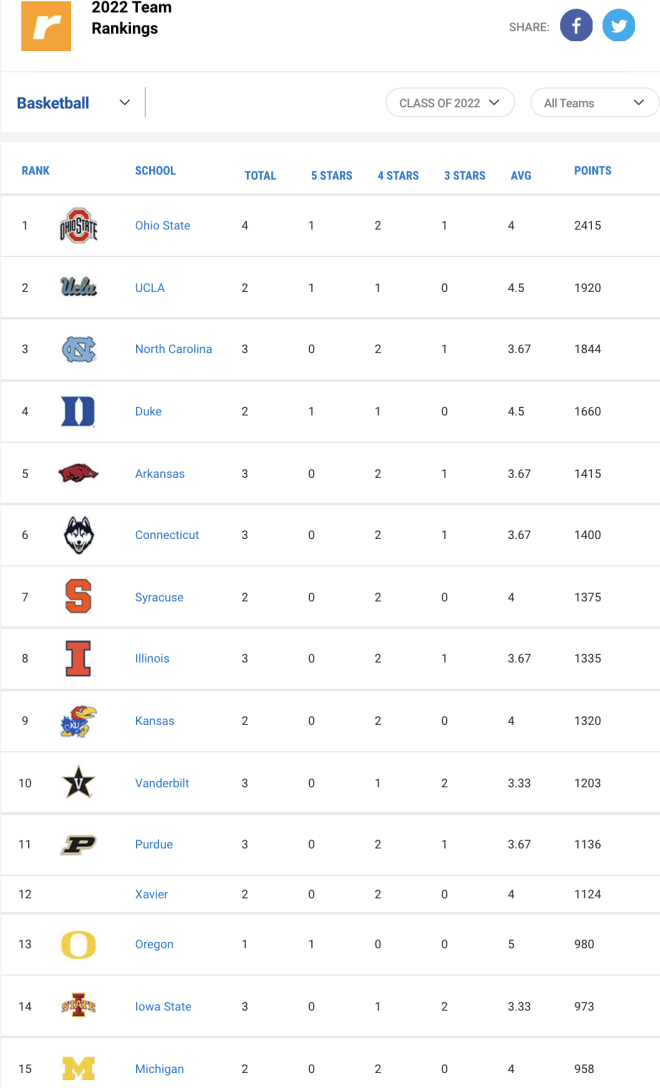Open the Connecticut link
The image size is (660, 1088).
pos(167,535)
